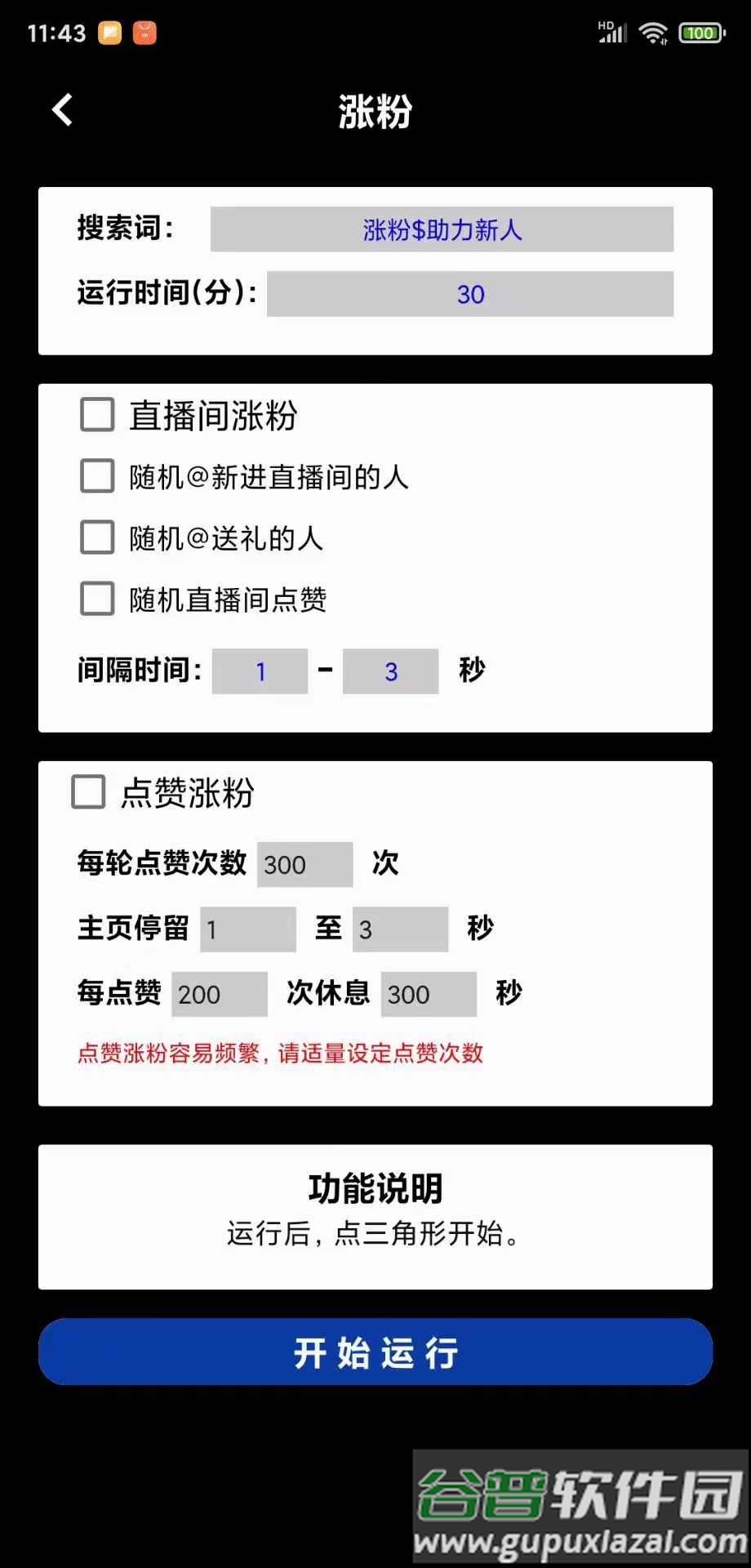
Task: Tap the battery indicator showing 100
Action: pos(700,33)
